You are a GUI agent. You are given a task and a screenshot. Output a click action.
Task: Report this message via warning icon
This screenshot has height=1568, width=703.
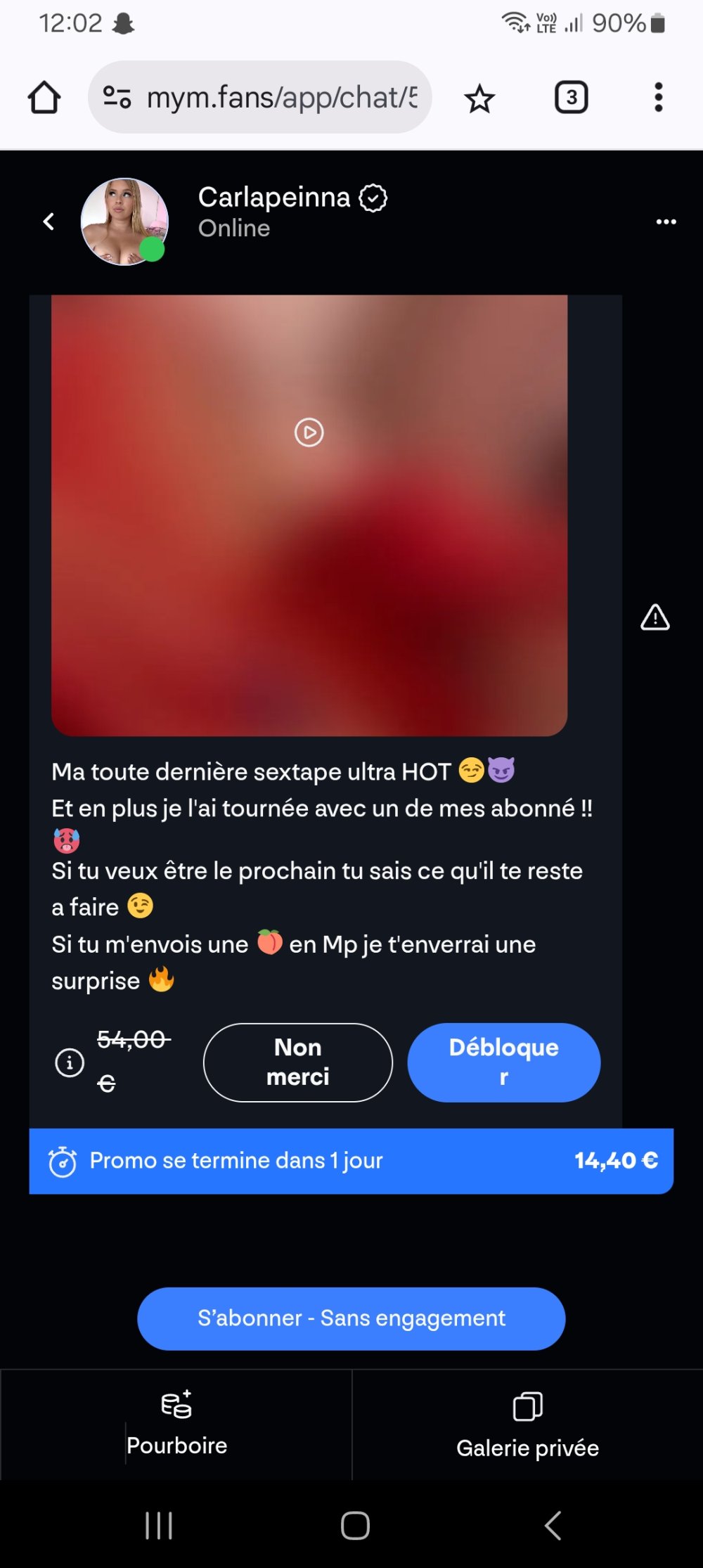click(654, 618)
